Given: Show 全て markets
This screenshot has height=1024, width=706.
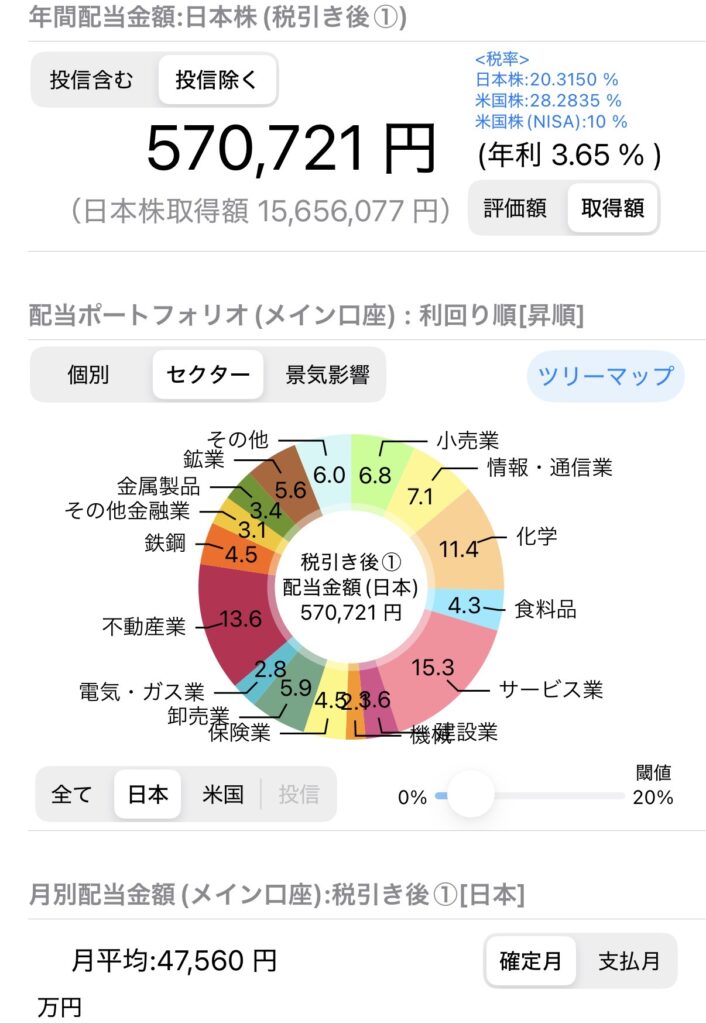Looking at the screenshot, I should (71, 794).
